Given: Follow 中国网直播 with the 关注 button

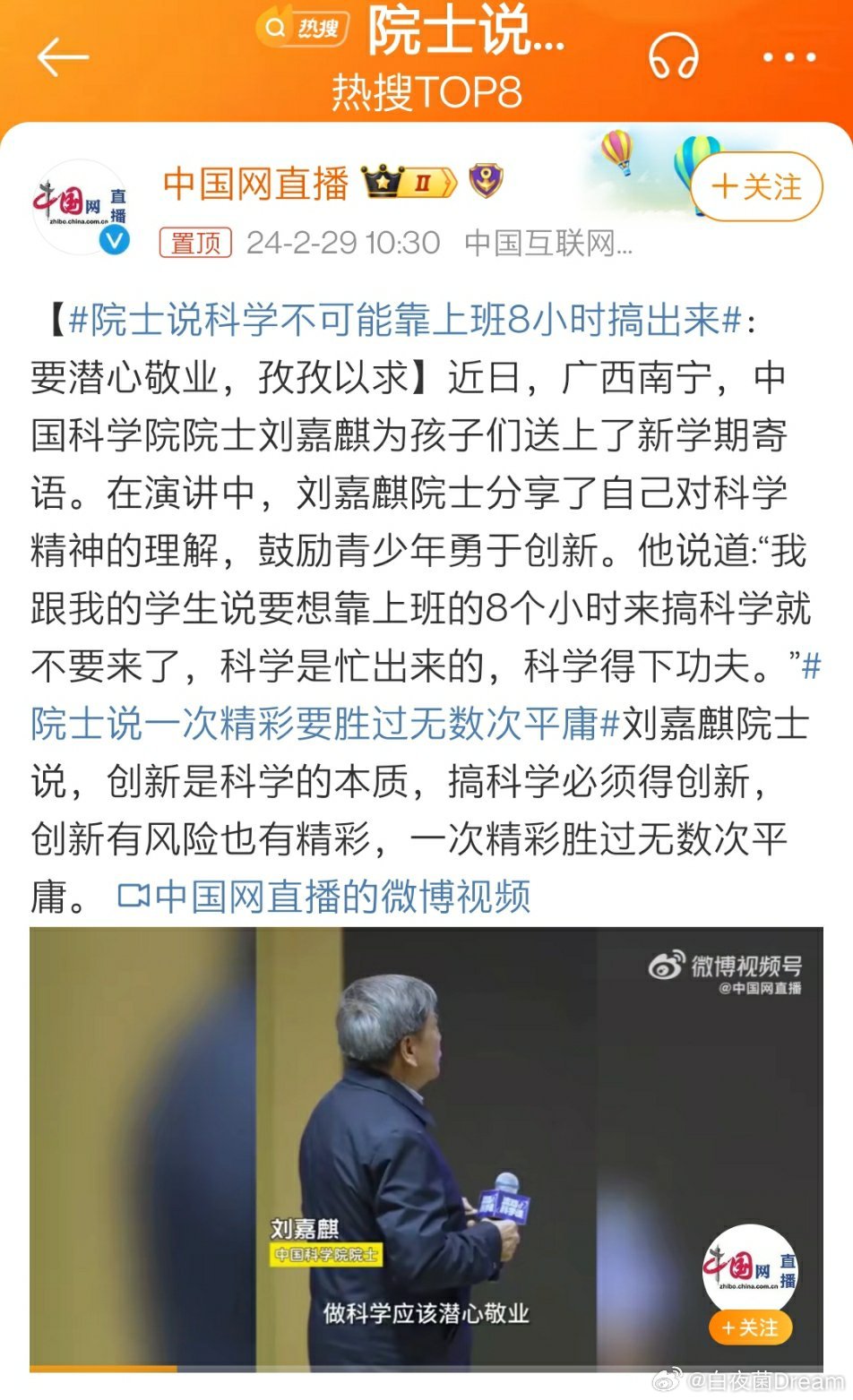Looking at the screenshot, I should (x=757, y=187).
